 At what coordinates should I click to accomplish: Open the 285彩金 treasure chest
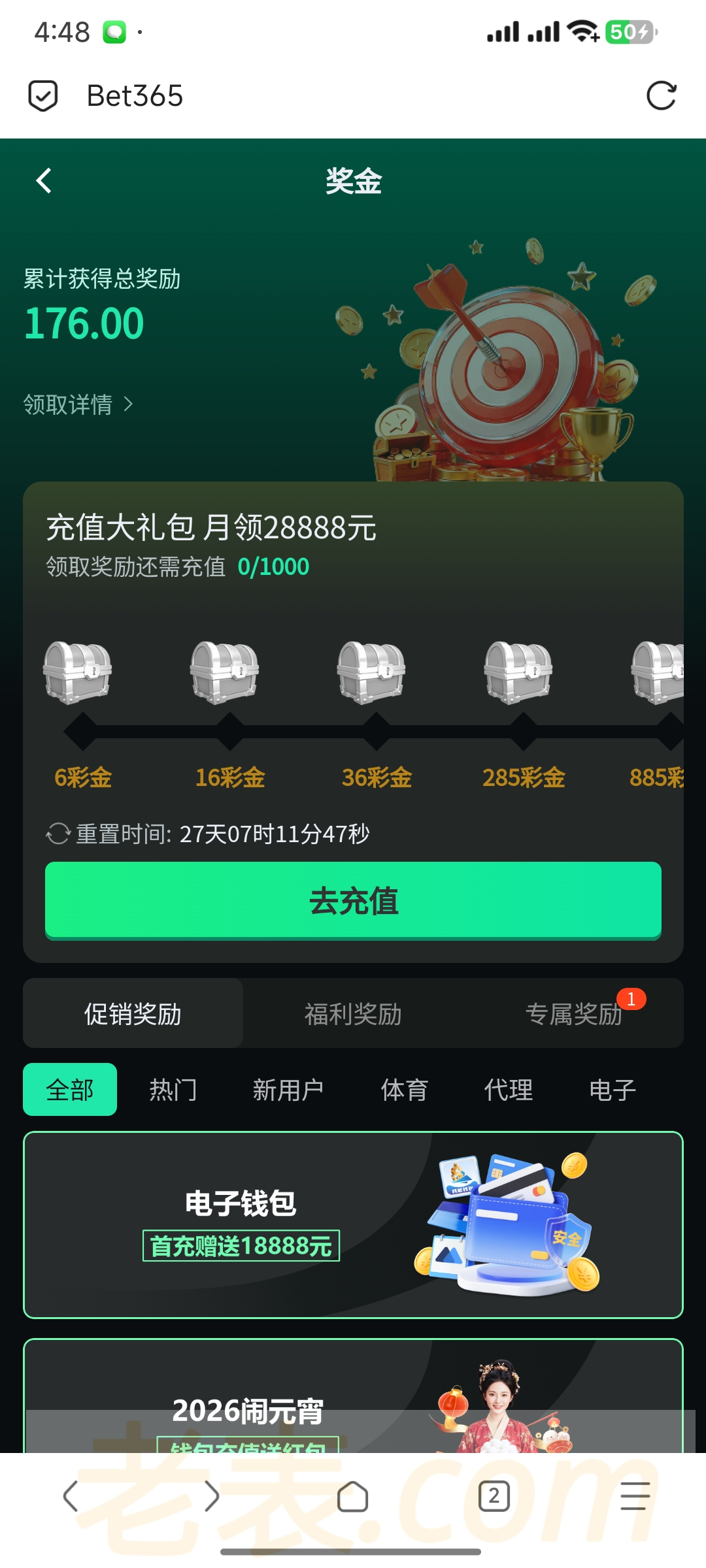pyautogui.click(x=518, y=672)
